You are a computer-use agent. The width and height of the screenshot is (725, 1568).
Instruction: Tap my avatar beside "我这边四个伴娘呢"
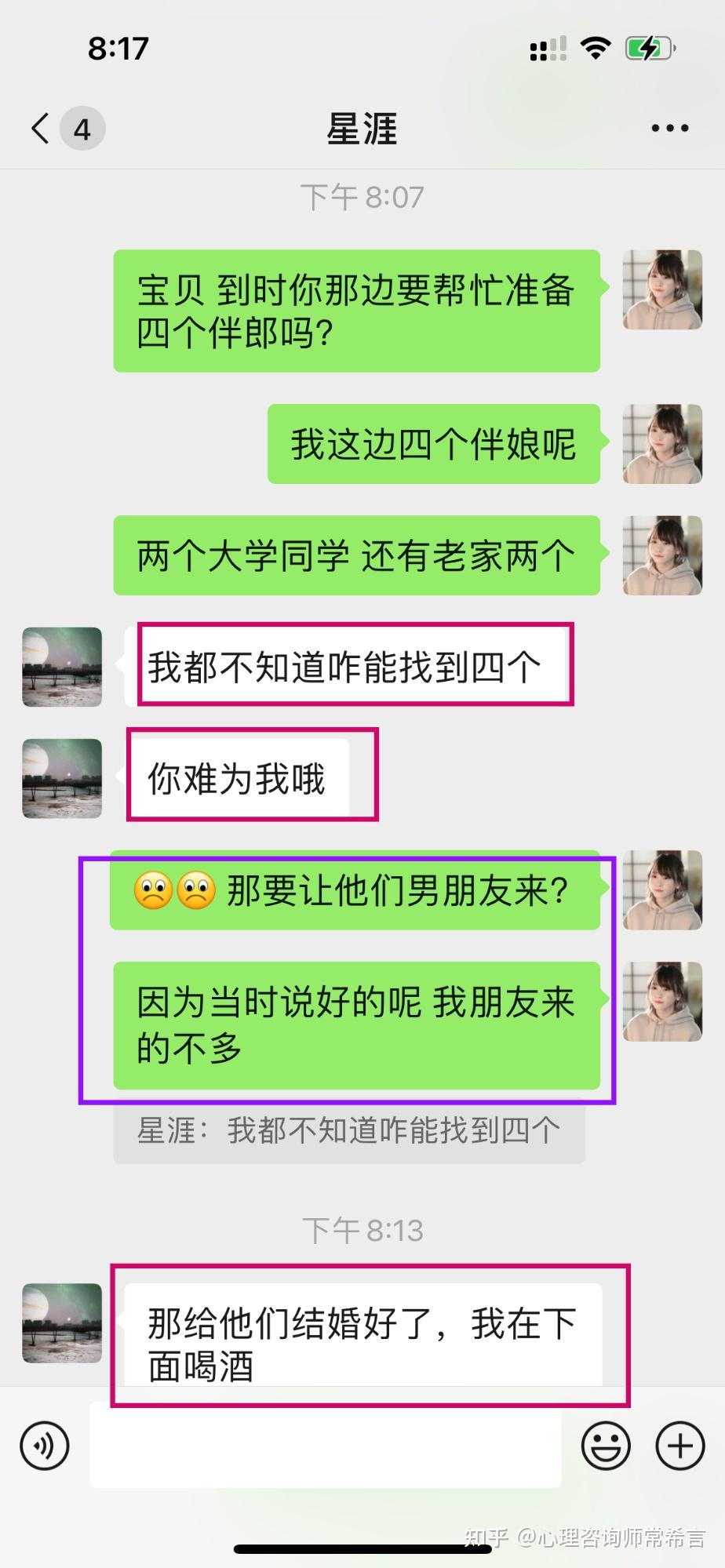662,444
